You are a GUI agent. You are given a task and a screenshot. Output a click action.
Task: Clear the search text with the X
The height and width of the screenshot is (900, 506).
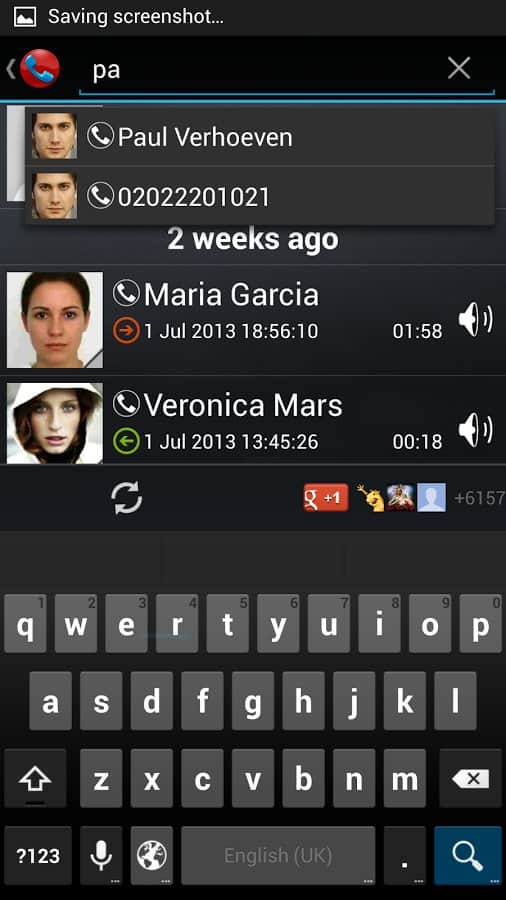pyautogui.click(x=458, y=68)
